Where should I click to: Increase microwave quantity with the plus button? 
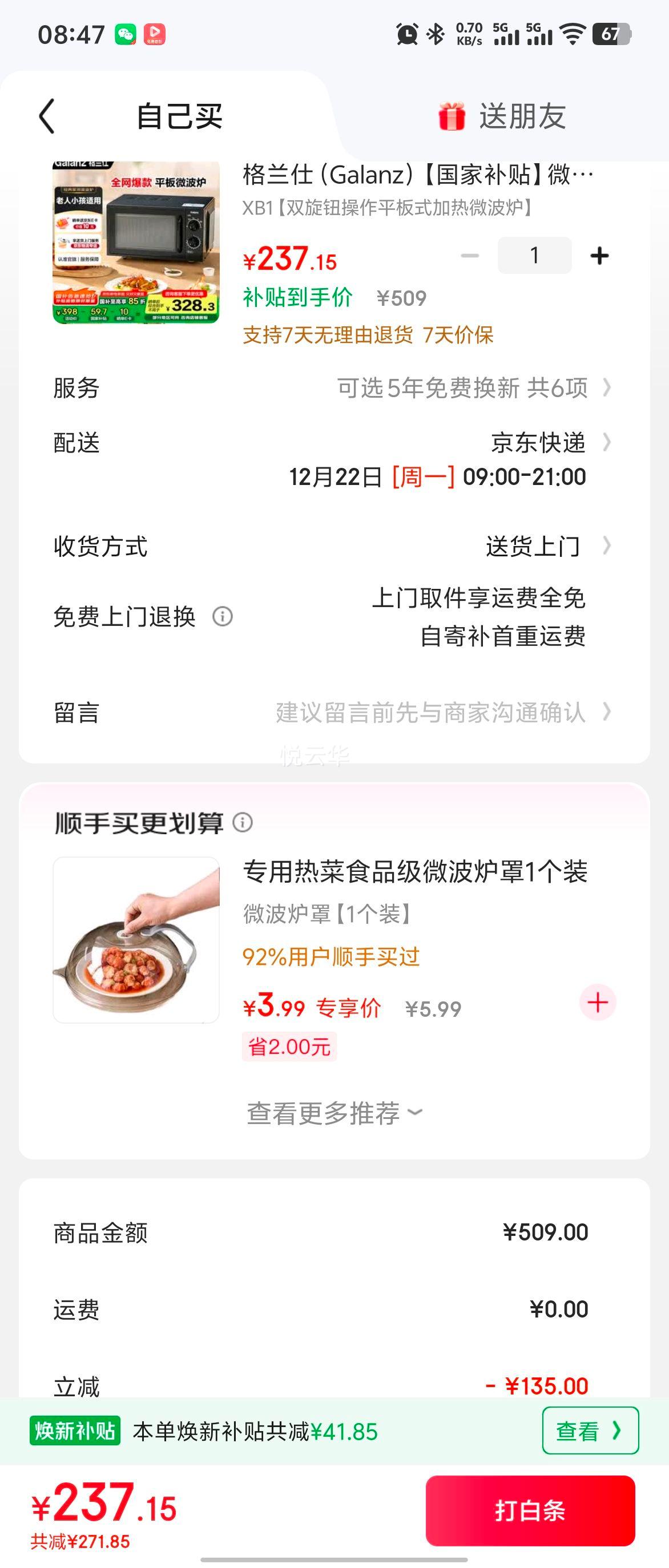pyautogui.click(x=599, y=256)
